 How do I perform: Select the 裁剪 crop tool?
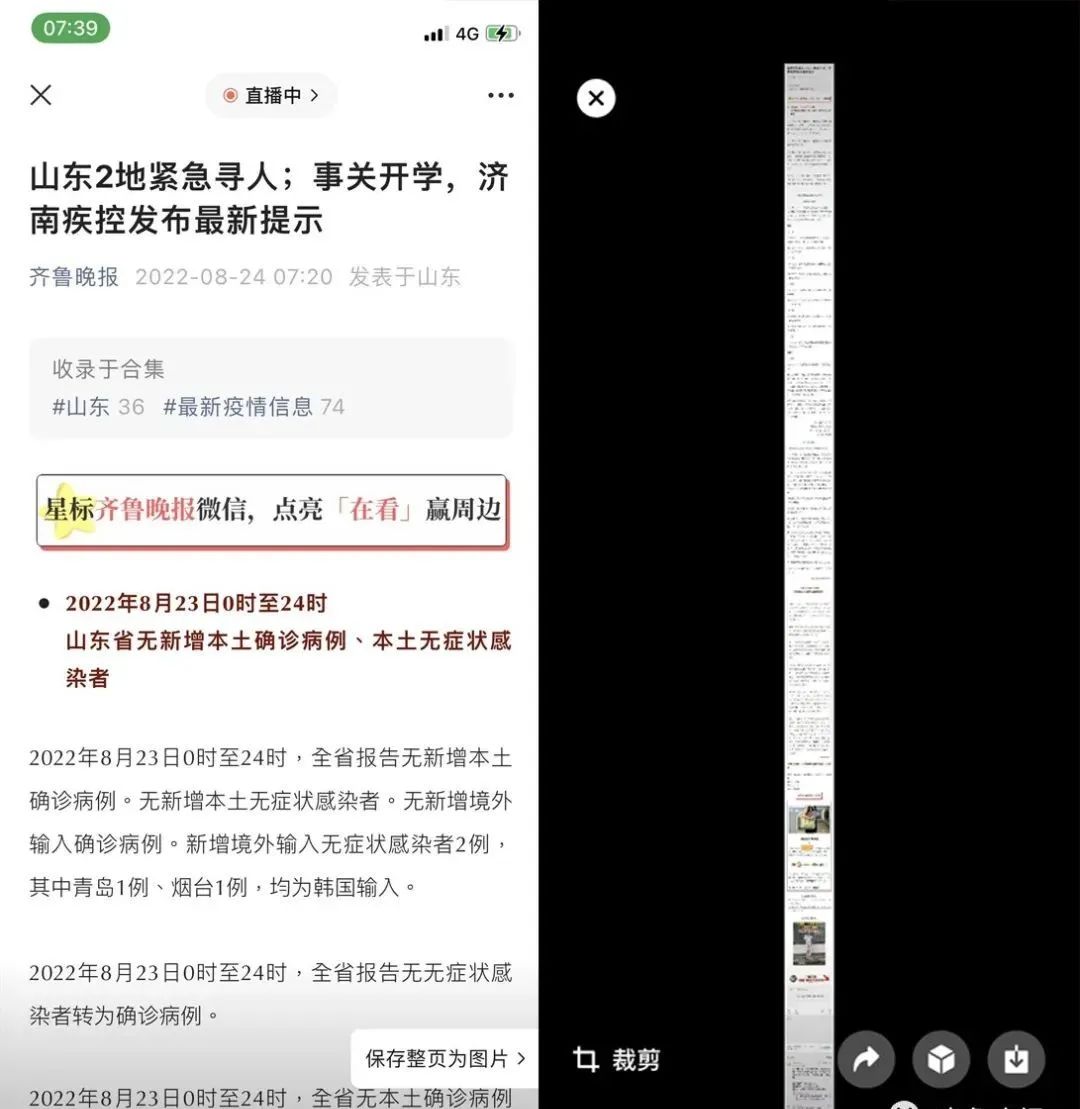pyautogui.click(x=617, y=1060)
